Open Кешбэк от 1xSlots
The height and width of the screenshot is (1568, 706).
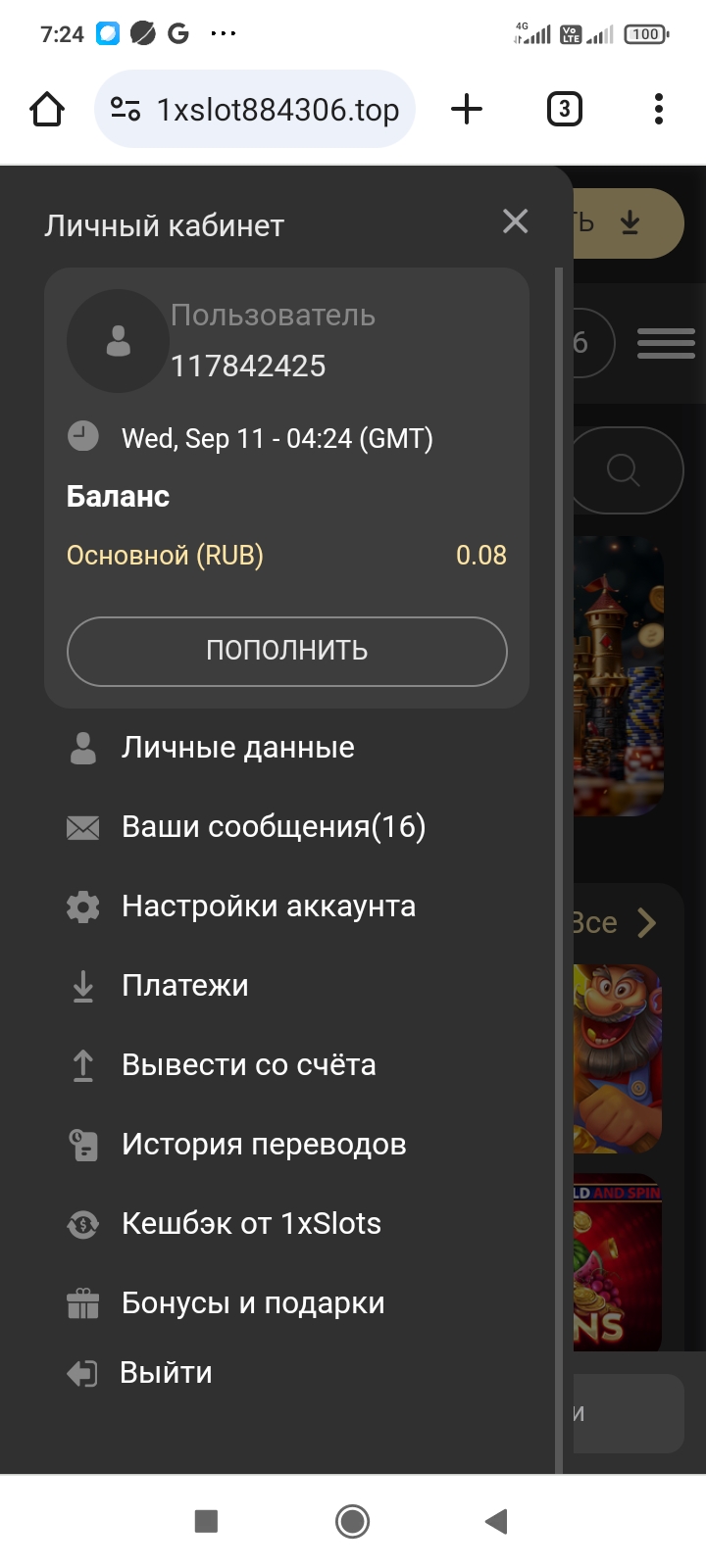click(x=251, y=1224)
